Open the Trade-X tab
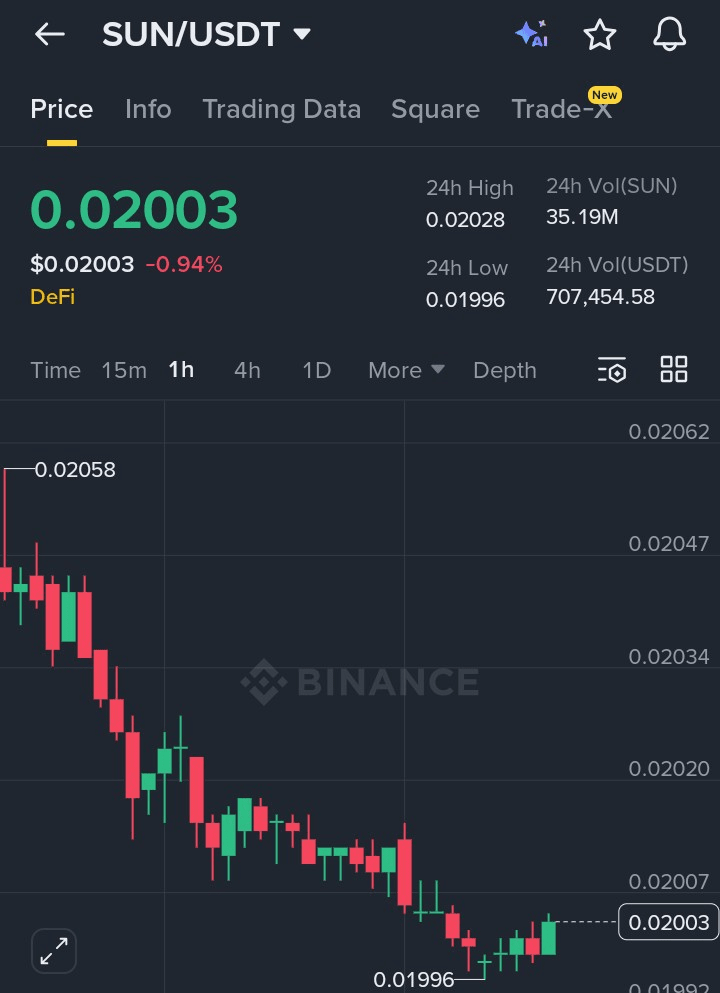 tap(562, 109)
